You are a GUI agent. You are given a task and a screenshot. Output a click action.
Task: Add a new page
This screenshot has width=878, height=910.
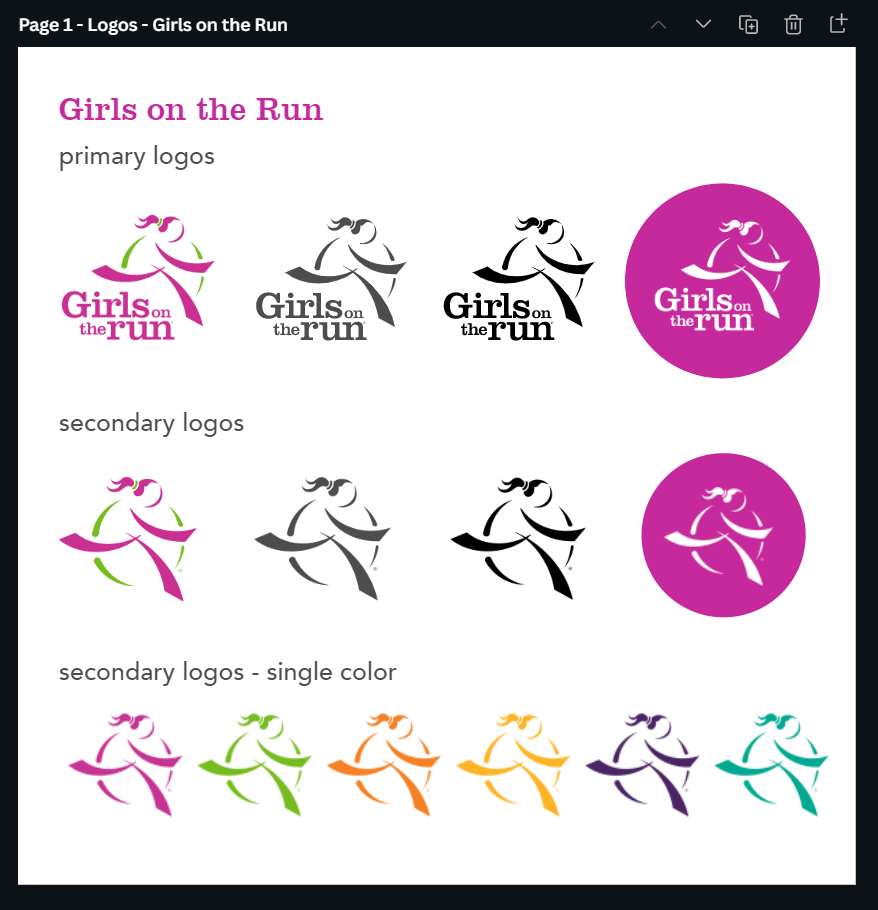click(x=839, y=23)
